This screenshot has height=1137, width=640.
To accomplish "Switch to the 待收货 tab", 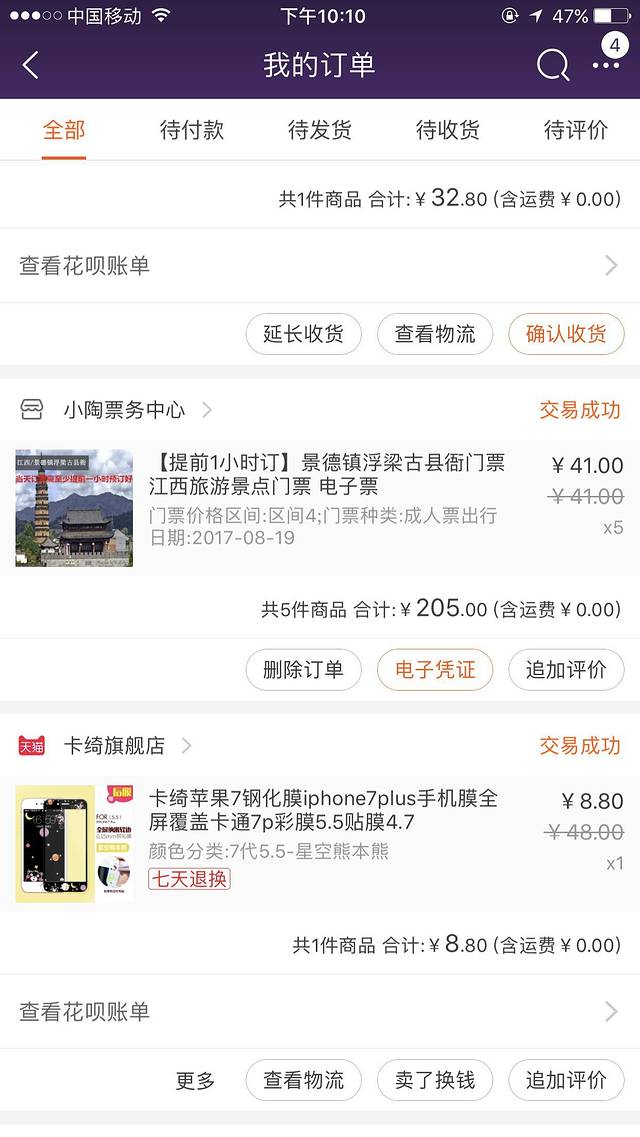I will [448, 130].
